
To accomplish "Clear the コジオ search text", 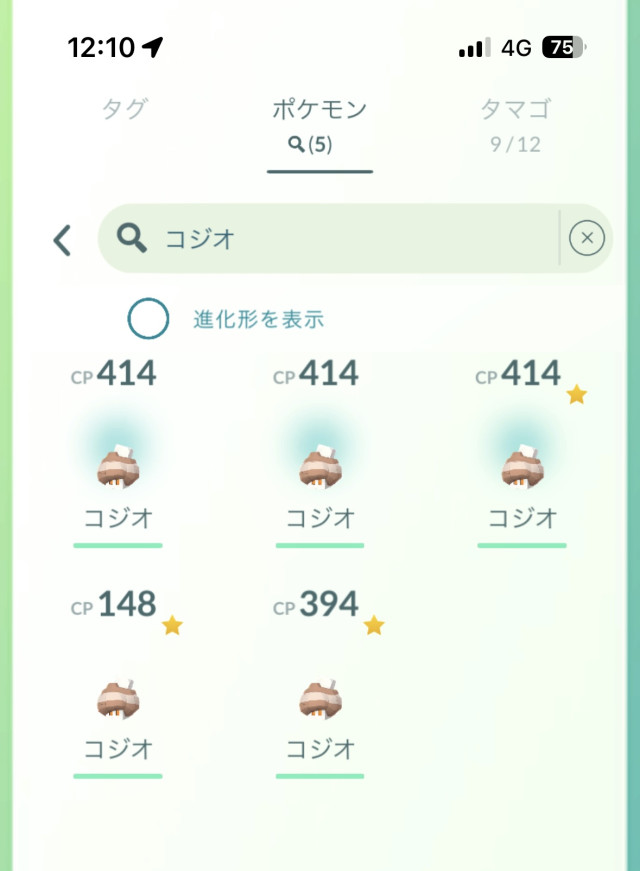I will [587, 239].
